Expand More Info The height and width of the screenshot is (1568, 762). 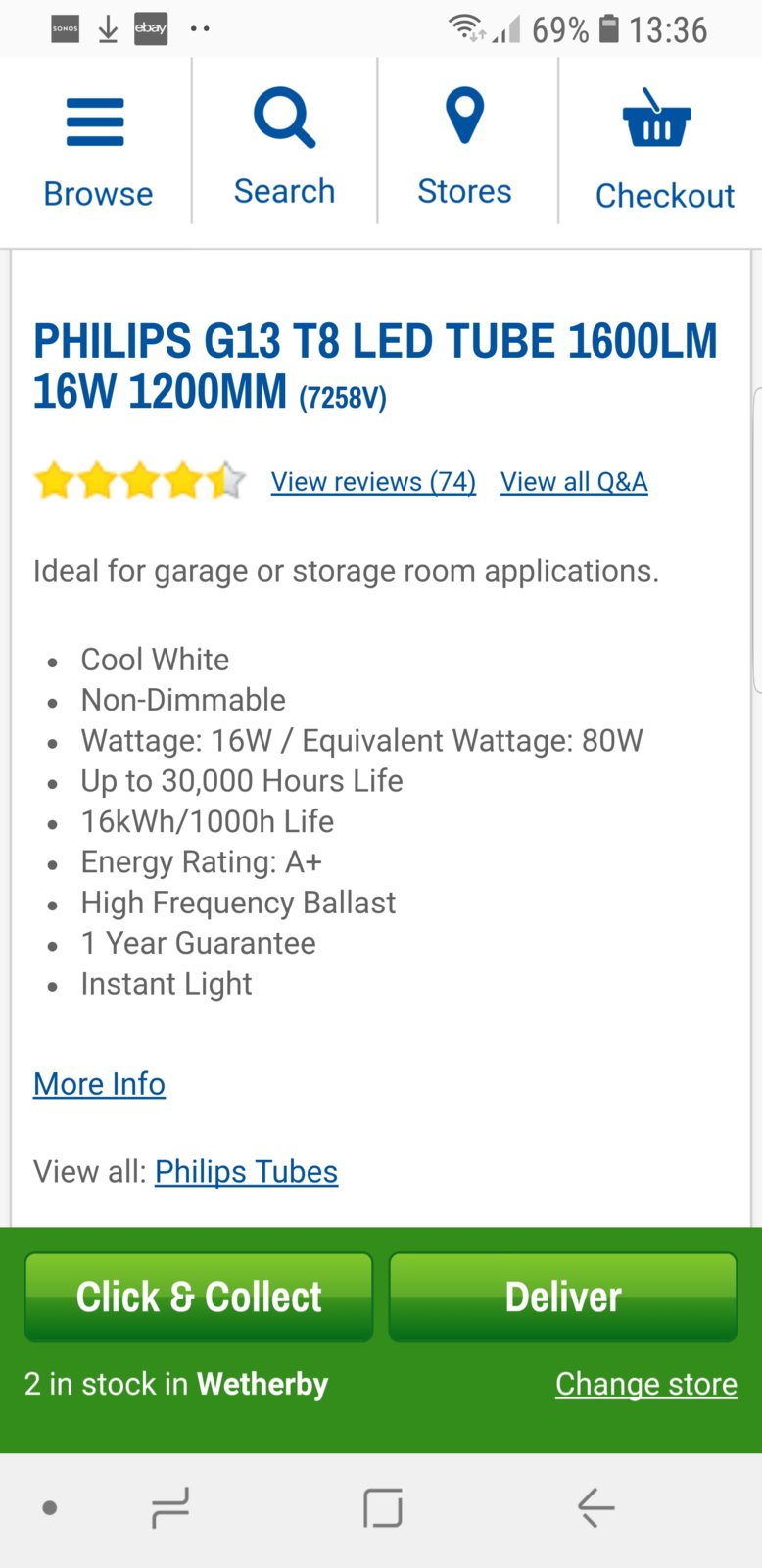pyautogui.click(x=98, y=1083)
